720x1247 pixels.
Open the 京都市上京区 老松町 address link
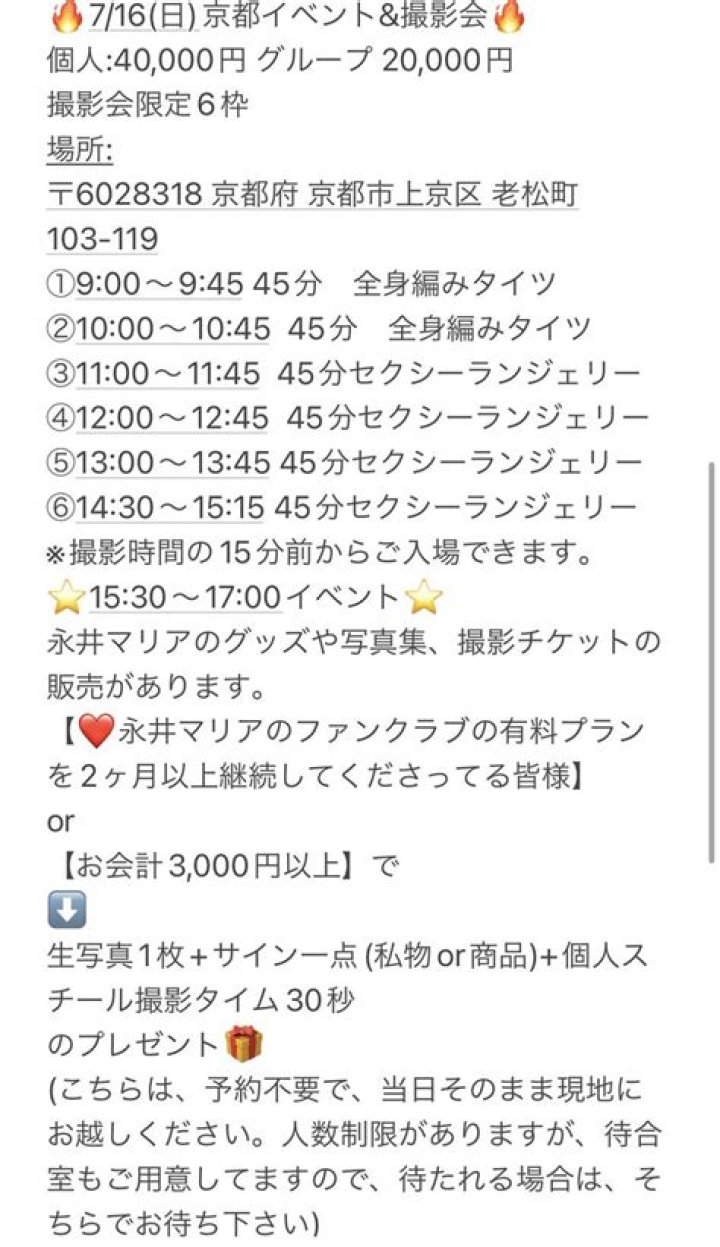pyautogui.click(x=442, y=196)
